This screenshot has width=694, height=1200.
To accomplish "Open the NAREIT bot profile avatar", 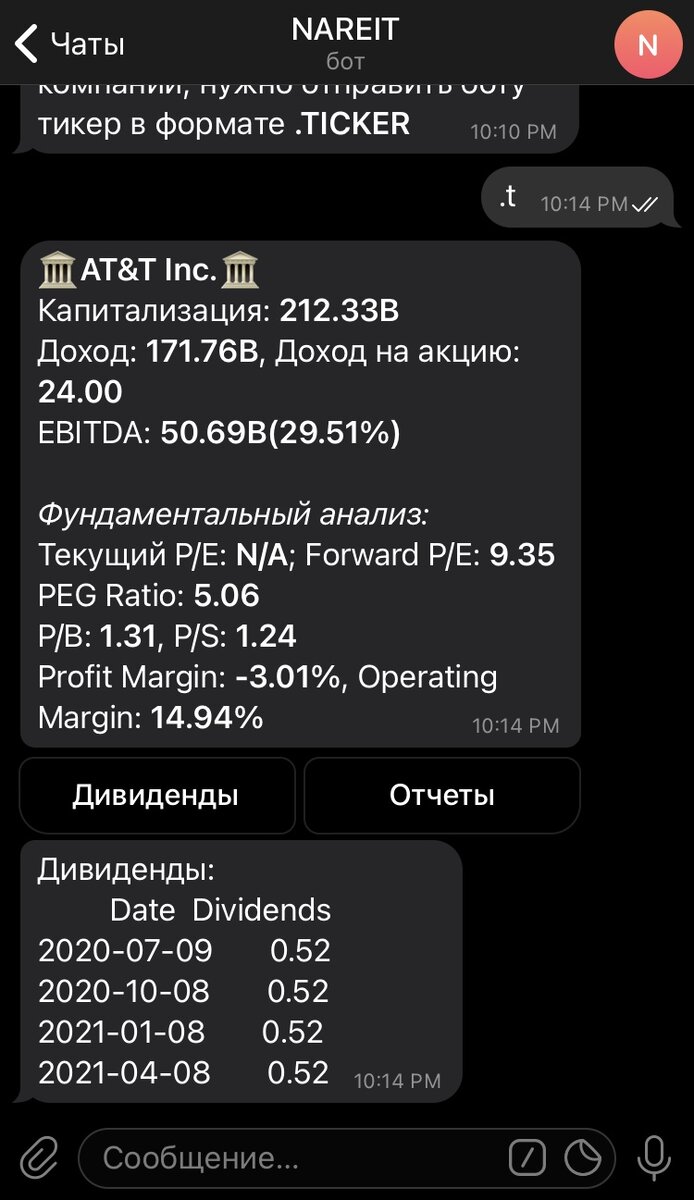I will pyautogui.click(x=648, y=44).
